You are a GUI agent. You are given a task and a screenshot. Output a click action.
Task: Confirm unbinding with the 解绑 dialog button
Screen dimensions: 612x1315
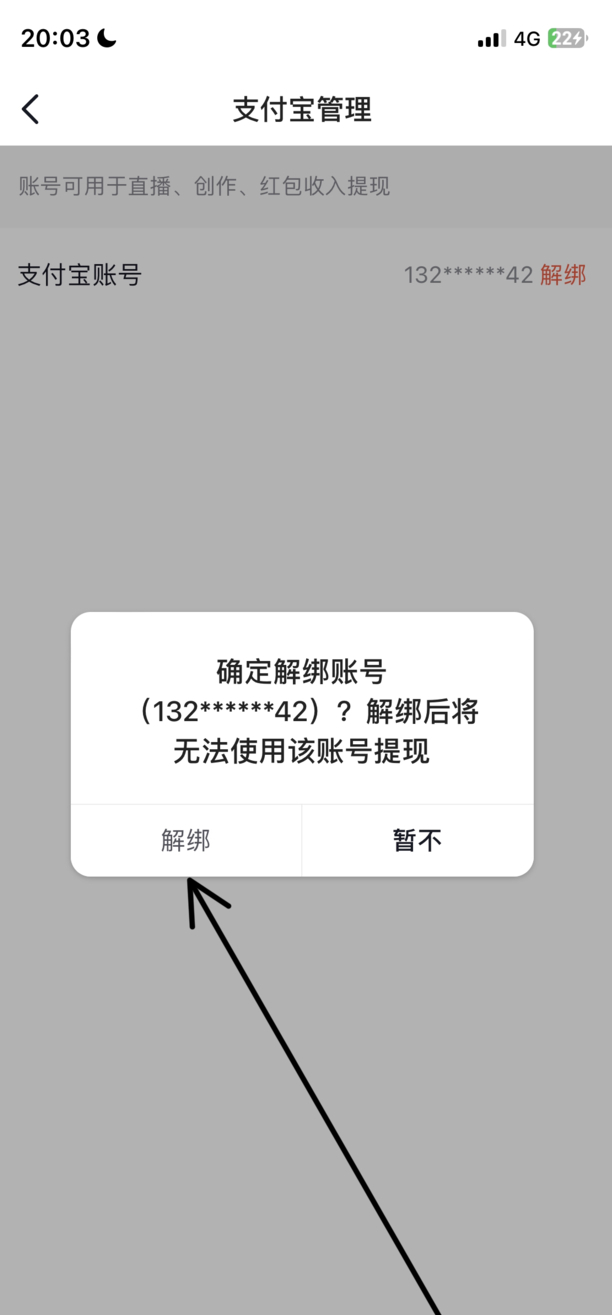point(186,840)
